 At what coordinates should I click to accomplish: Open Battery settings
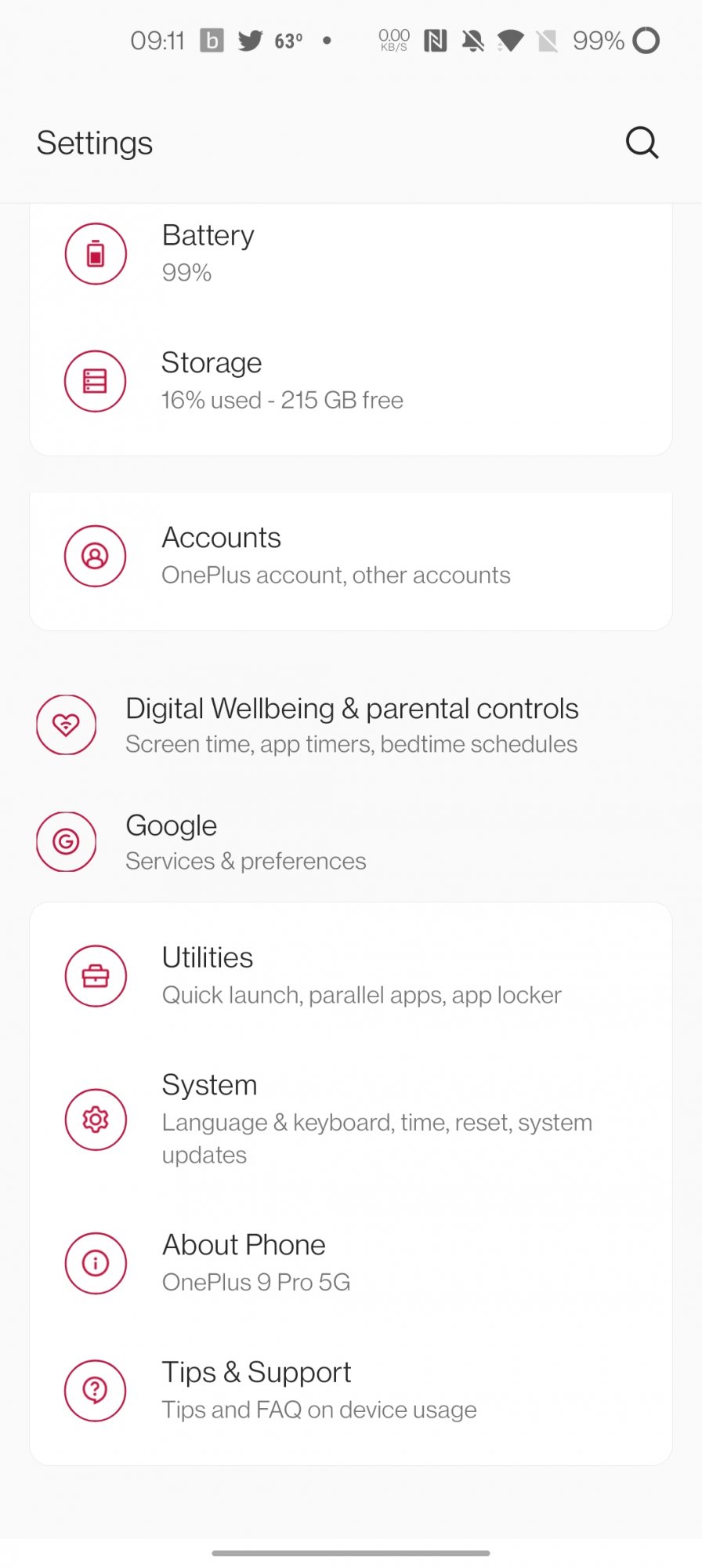coord(350,253)
